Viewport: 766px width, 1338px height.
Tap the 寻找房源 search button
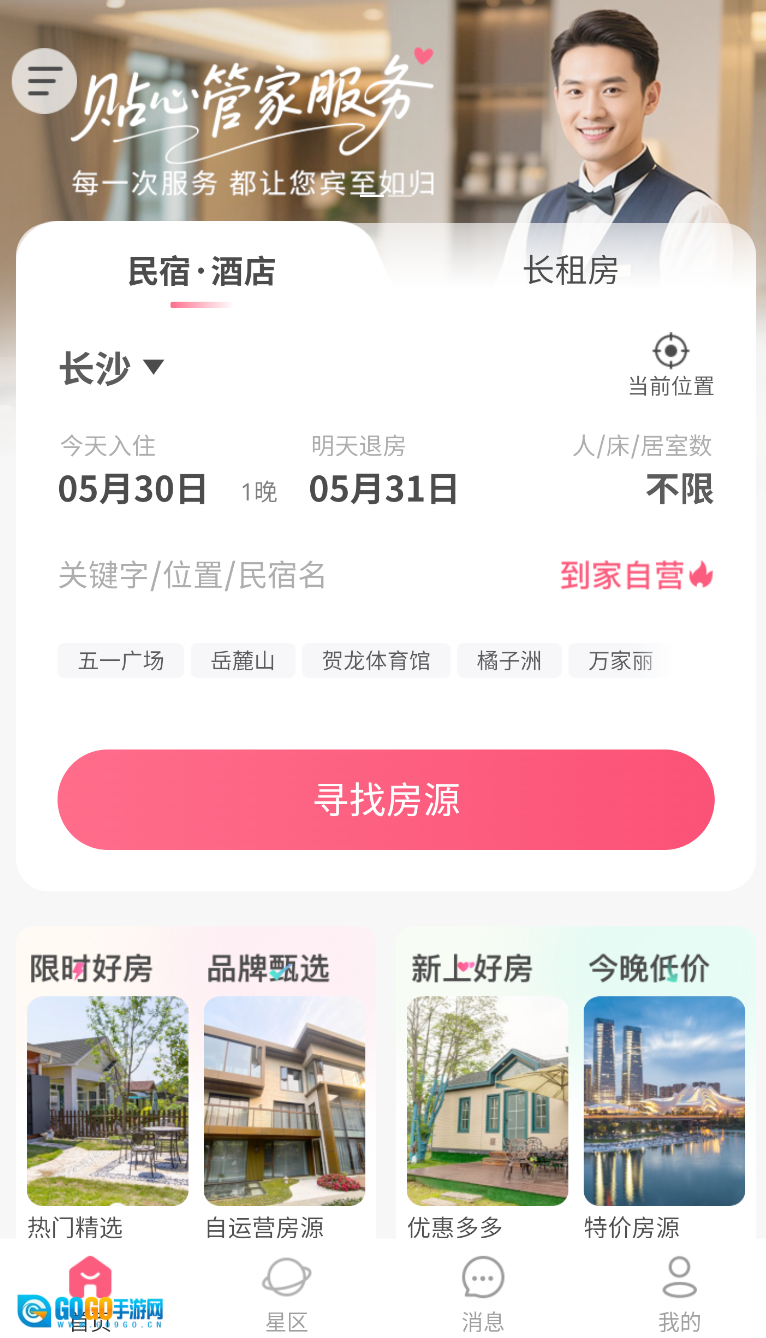pos(386,800)
